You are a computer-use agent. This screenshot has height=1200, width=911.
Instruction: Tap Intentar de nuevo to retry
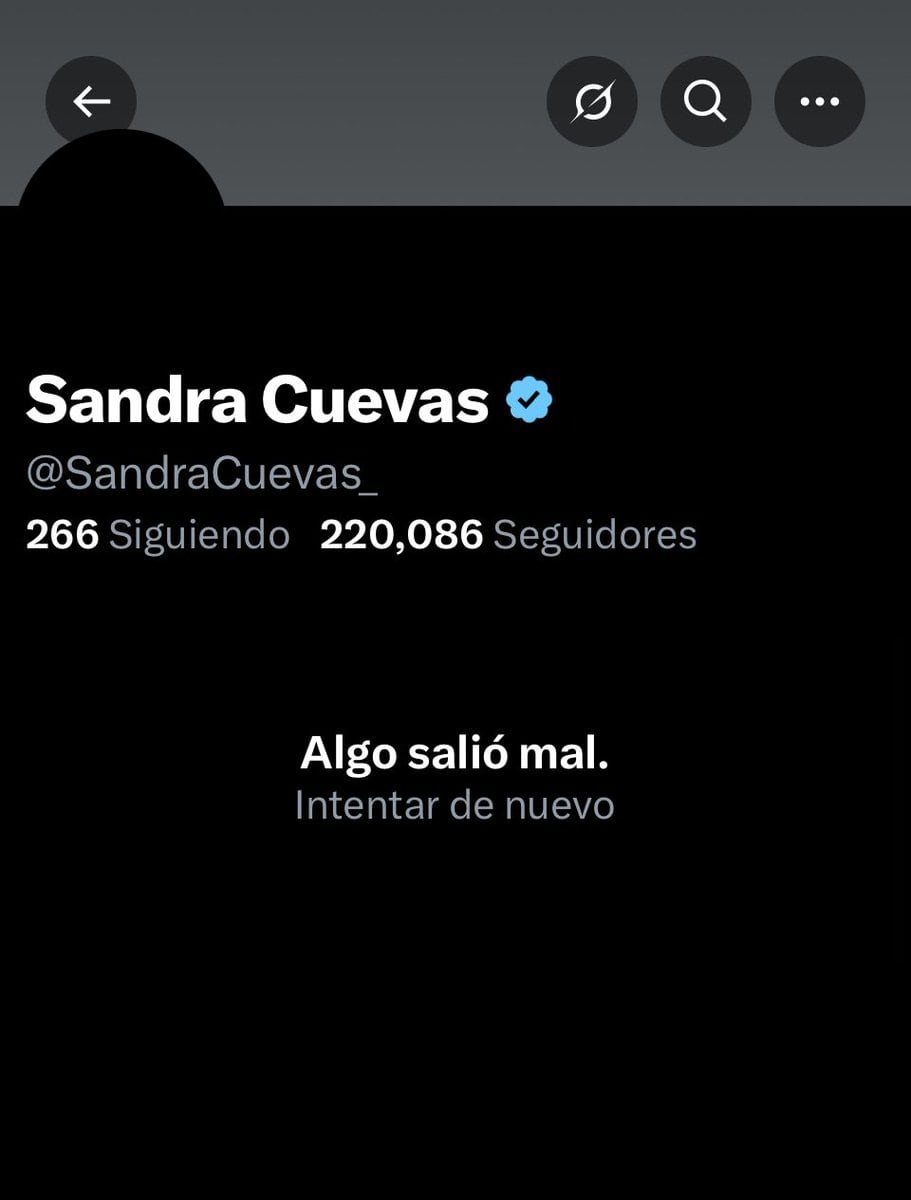[x=454, y=805]
